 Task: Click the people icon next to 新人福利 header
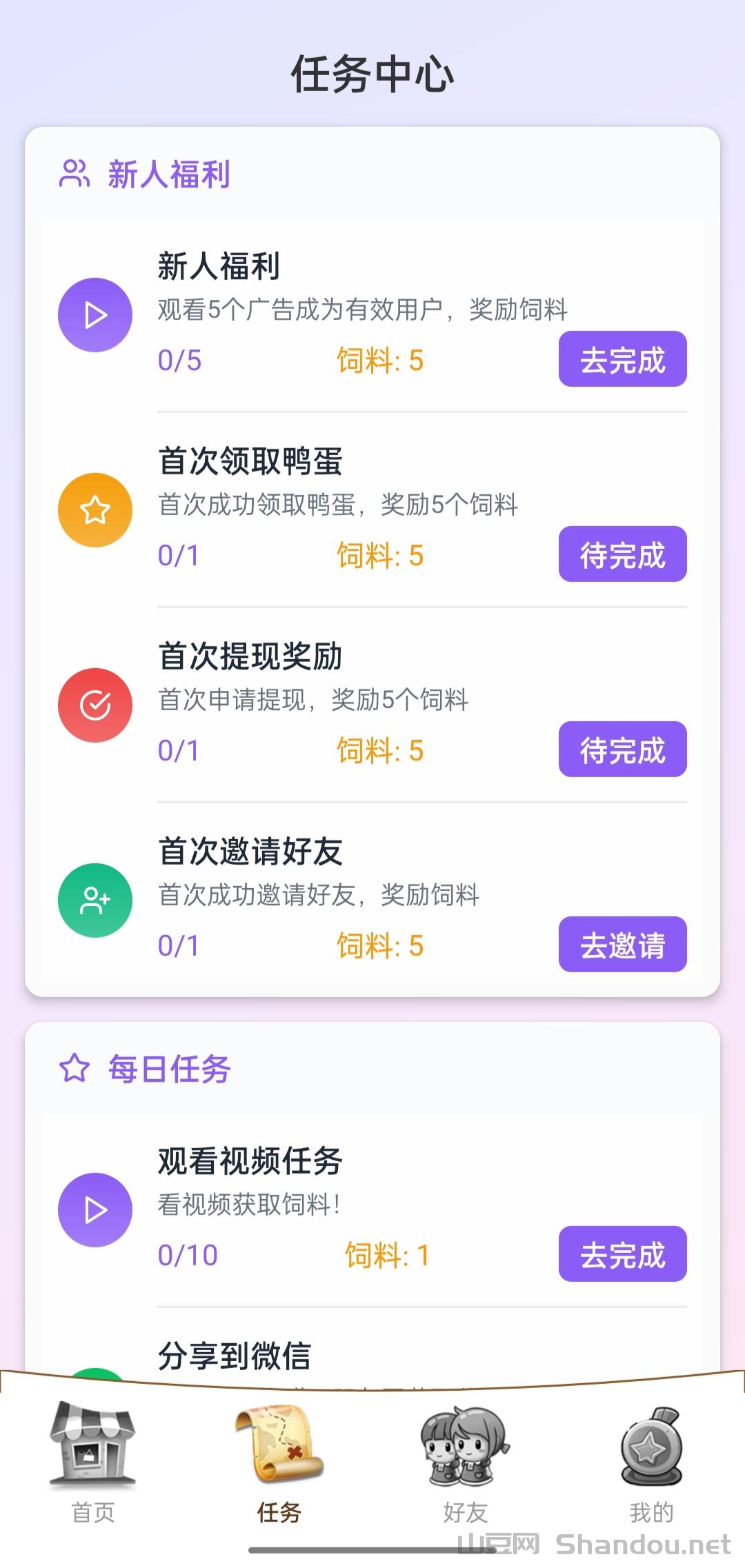click(x=76, y=174)
